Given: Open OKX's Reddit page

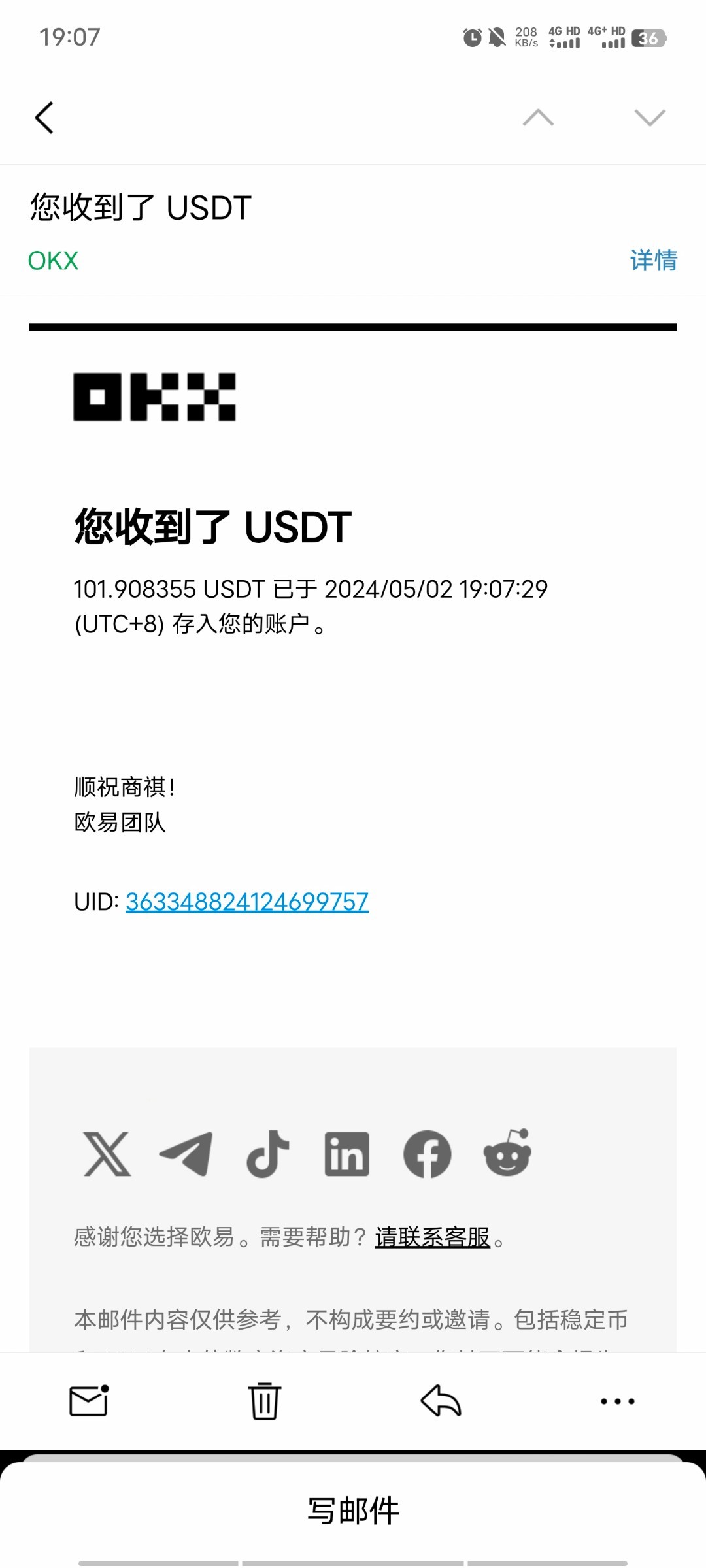Looking at the screenshot, I should tap(507, 1153).
